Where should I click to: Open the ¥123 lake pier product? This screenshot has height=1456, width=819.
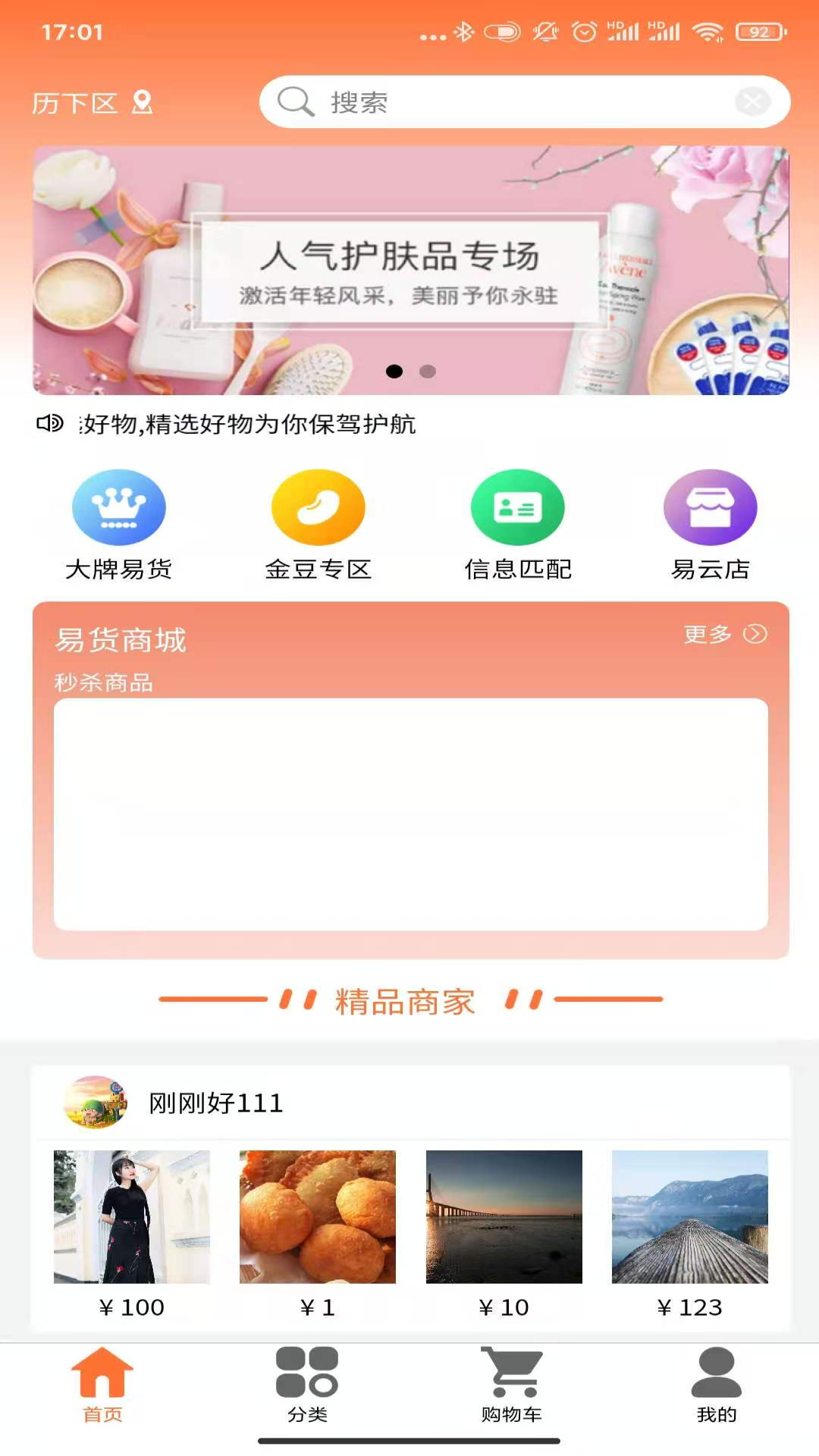coord(689,1216)
